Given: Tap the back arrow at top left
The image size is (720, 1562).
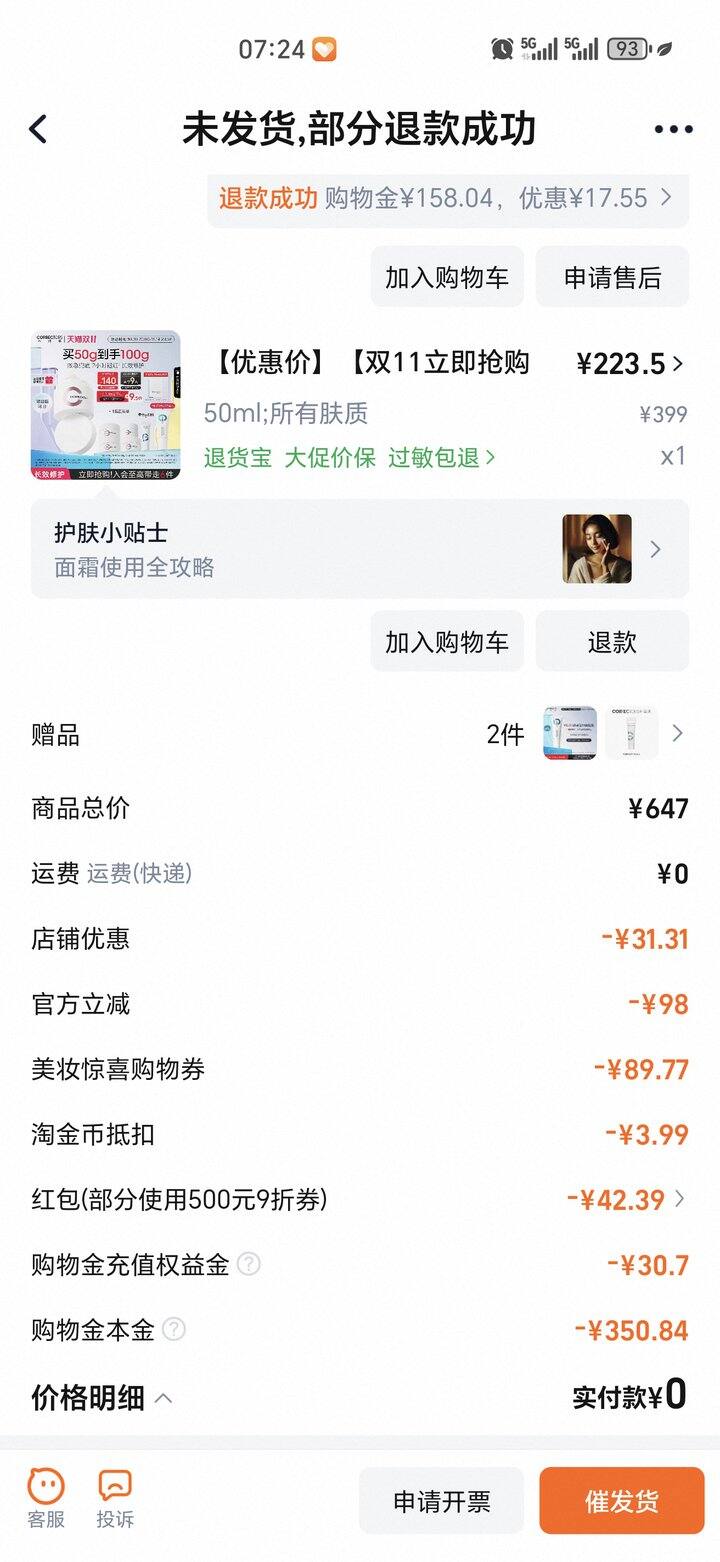Looking at the screenshot, I should point(37,129).
